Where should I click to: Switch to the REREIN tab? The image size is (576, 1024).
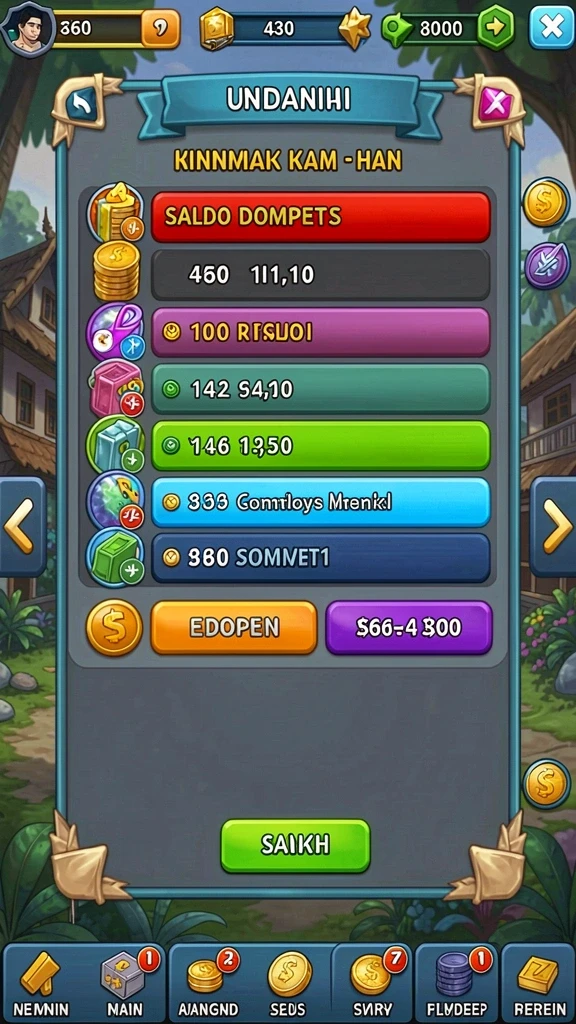pos(538,983)
